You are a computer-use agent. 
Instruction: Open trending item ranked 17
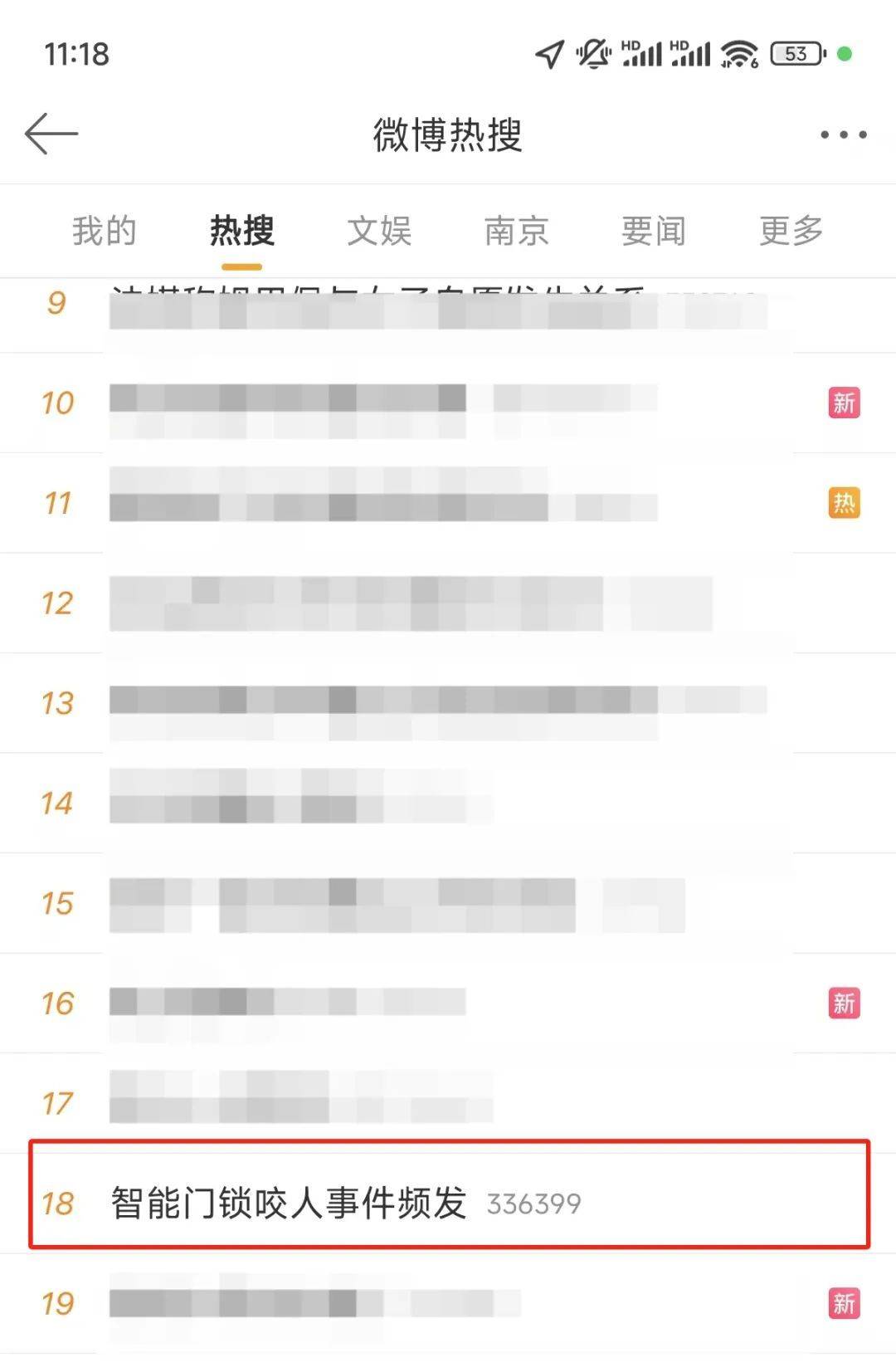299,1104
